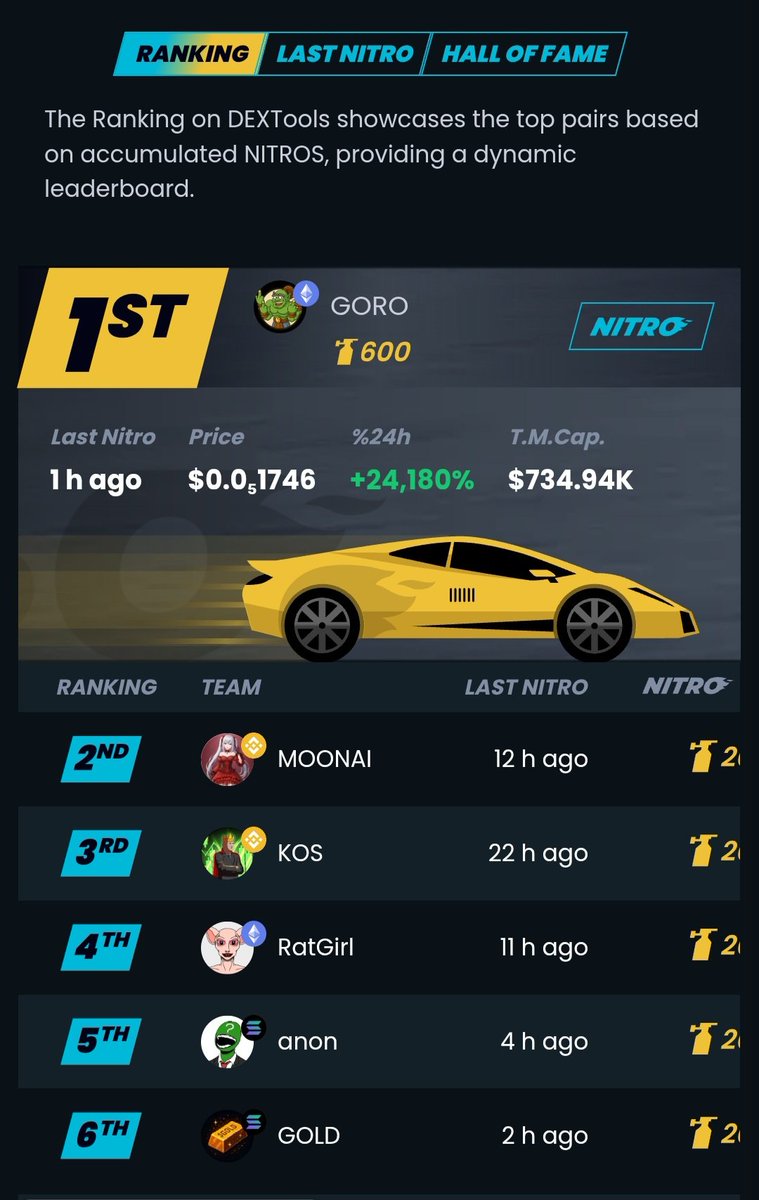Image resolution: width=759 pixels, height=1200 pixels.
Task: Open the first-place GORO pair card
Action: [369, 306]
